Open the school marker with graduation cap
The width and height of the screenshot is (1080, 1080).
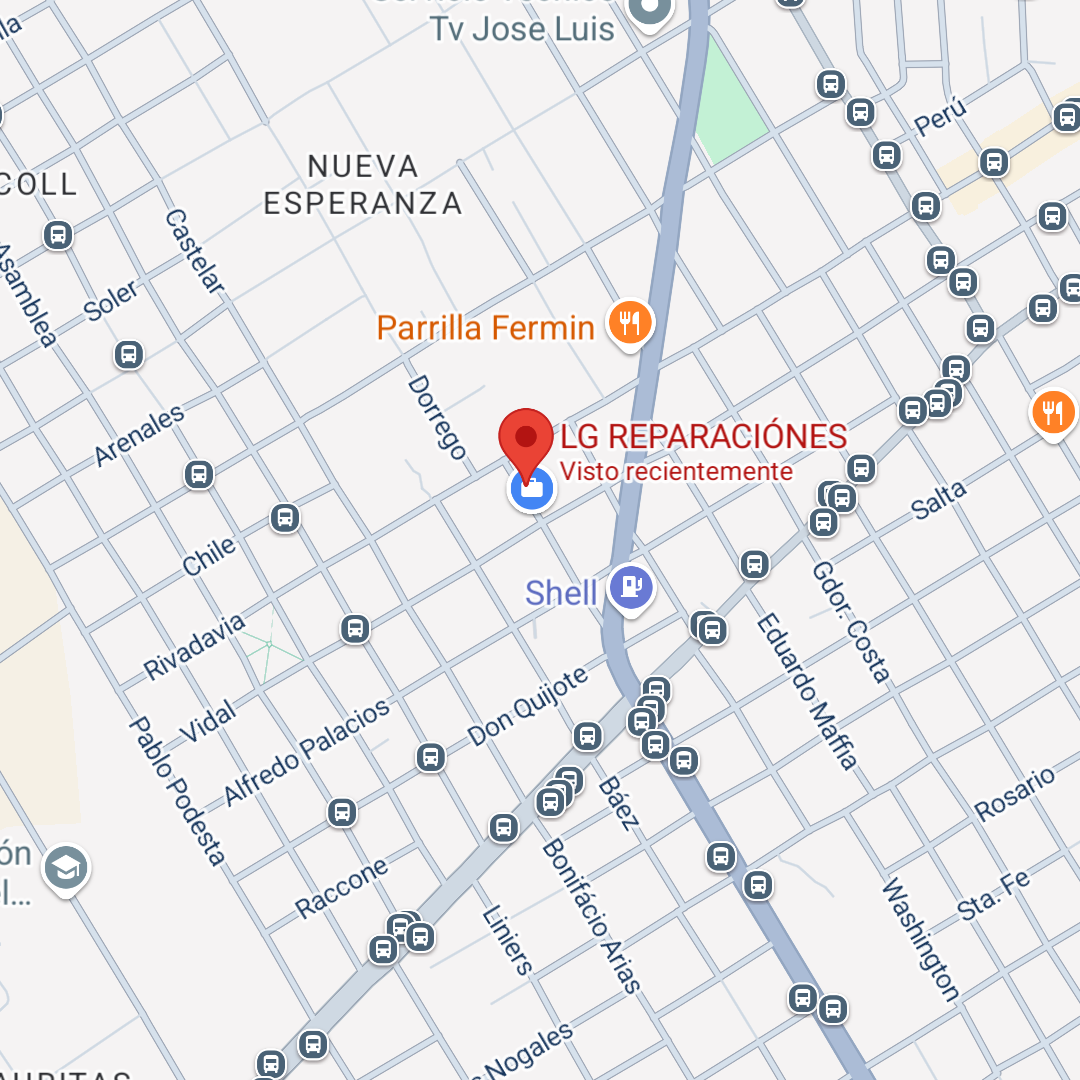click(x=66, y=867)
